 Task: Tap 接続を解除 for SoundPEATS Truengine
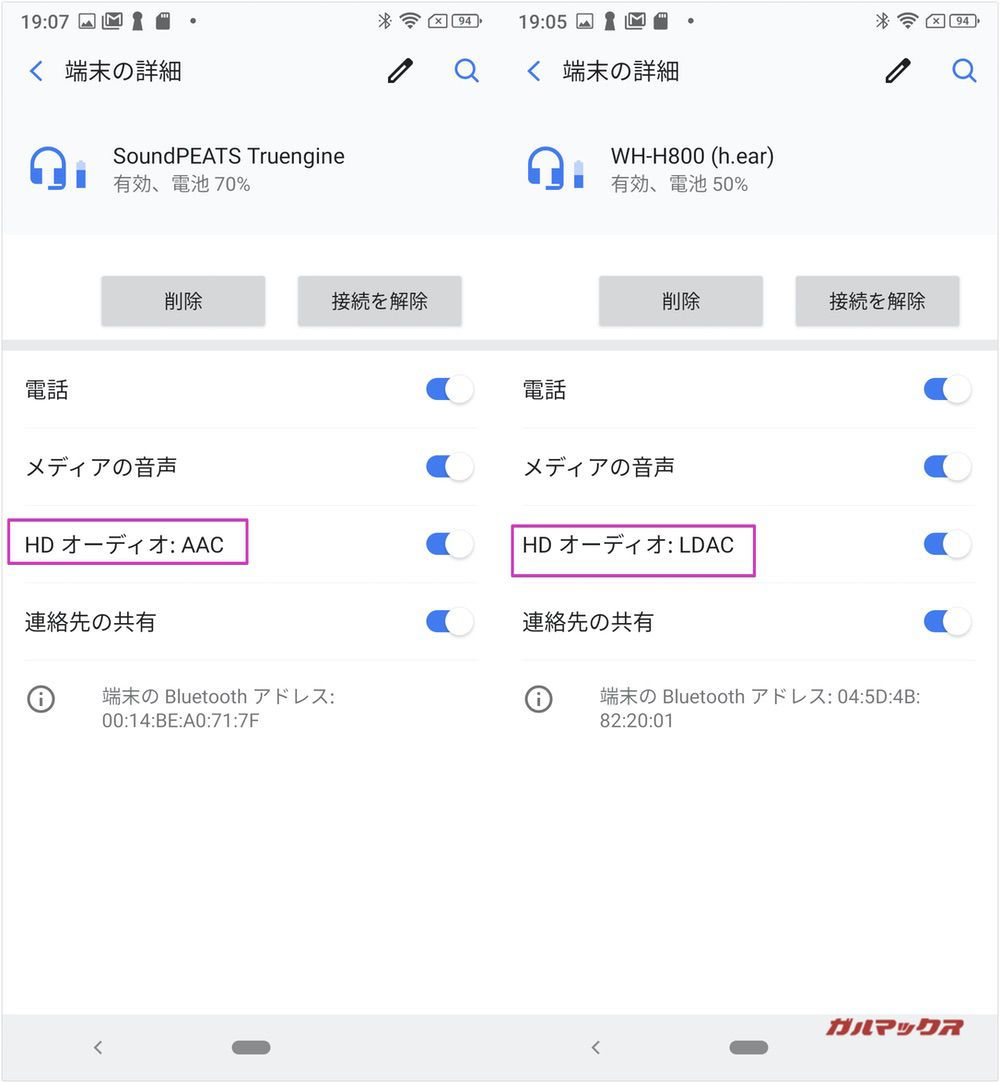click(379, 301)
